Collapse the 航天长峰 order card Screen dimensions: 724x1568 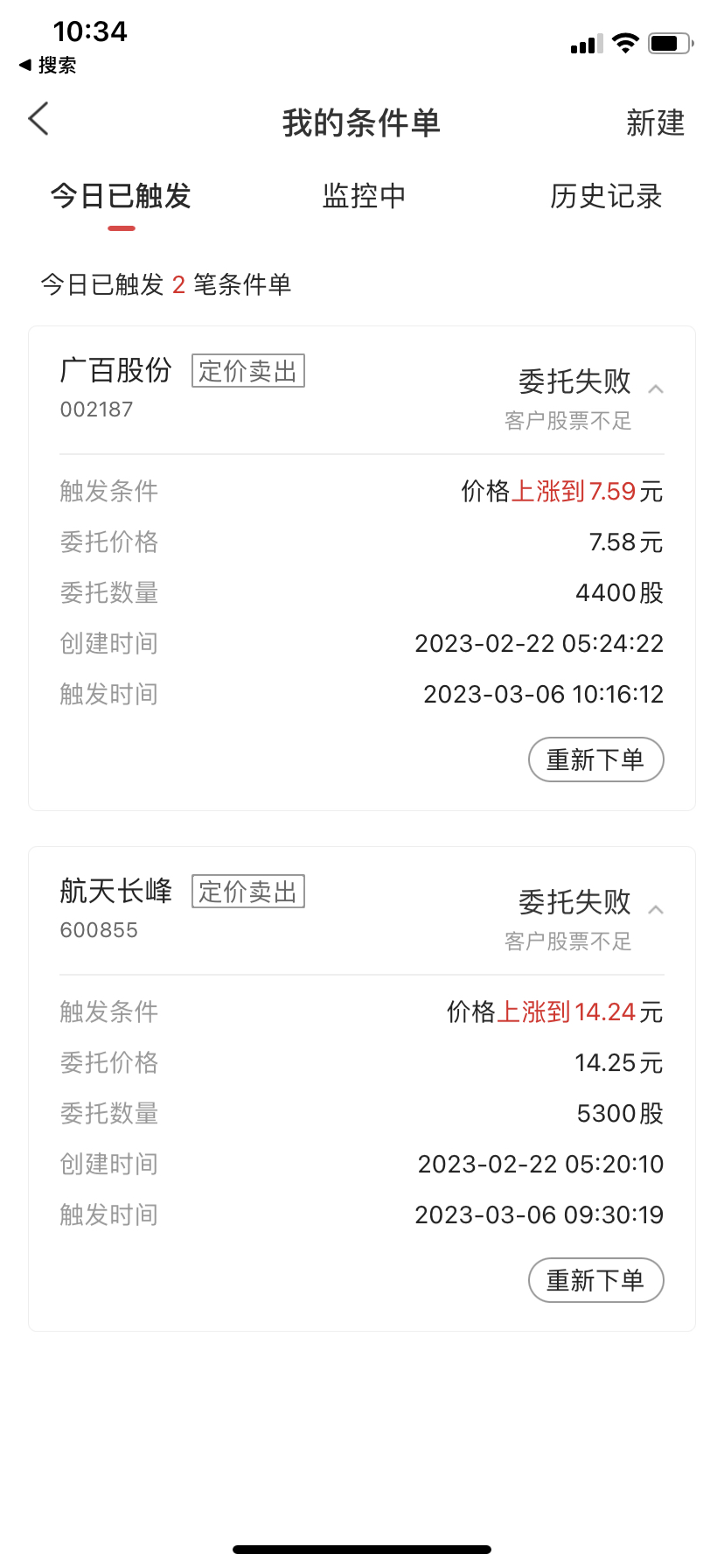[656, 908]
